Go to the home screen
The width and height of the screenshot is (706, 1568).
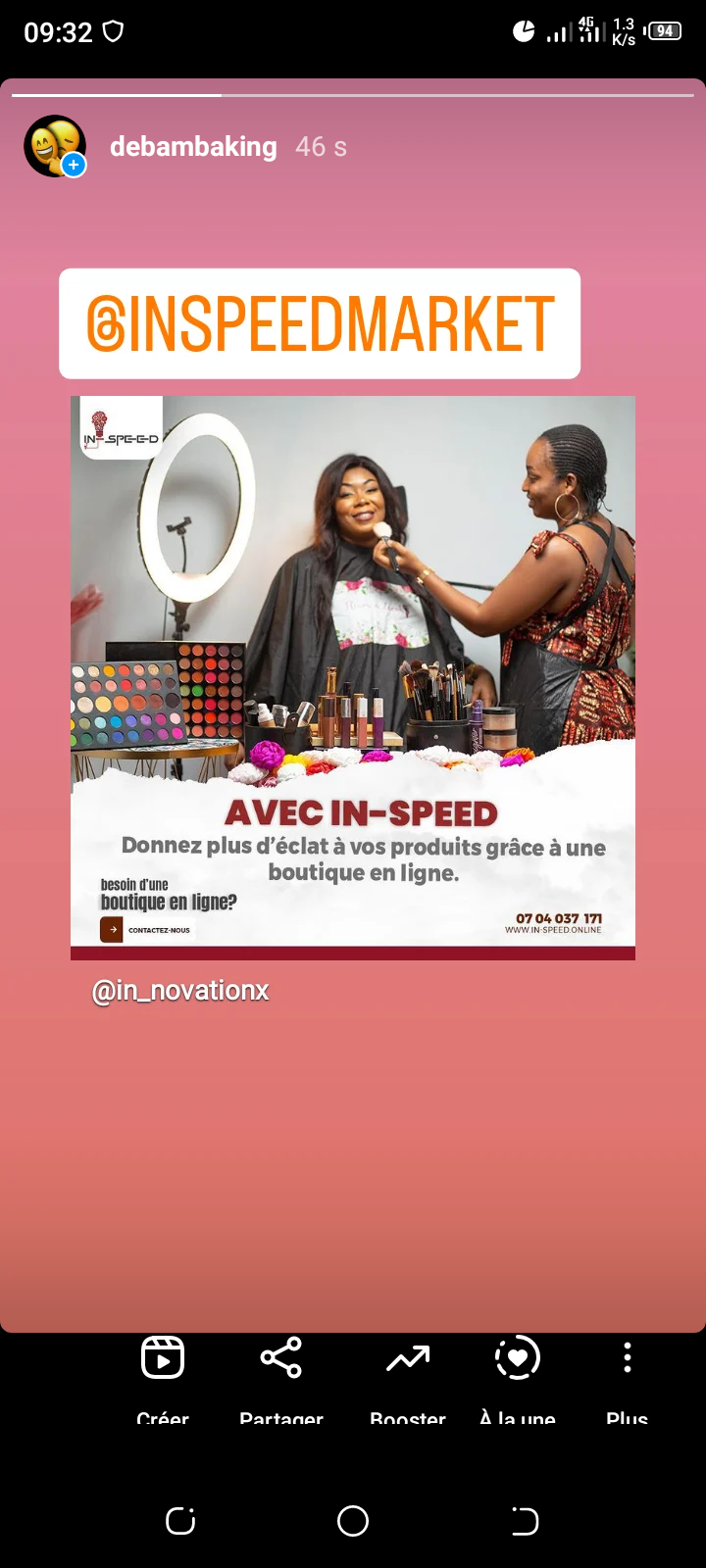[x=353, y=1521]
